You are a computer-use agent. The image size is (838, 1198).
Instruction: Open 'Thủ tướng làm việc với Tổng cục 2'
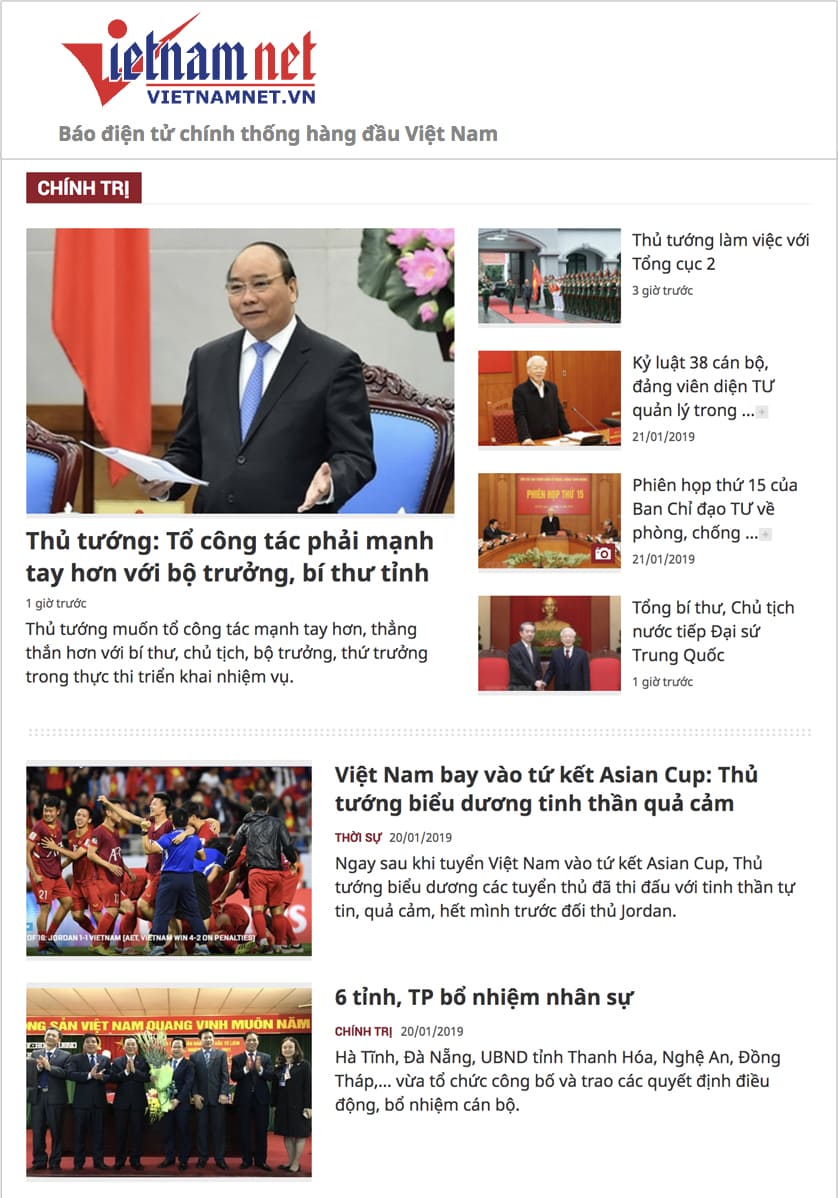[x=720, y=252]
